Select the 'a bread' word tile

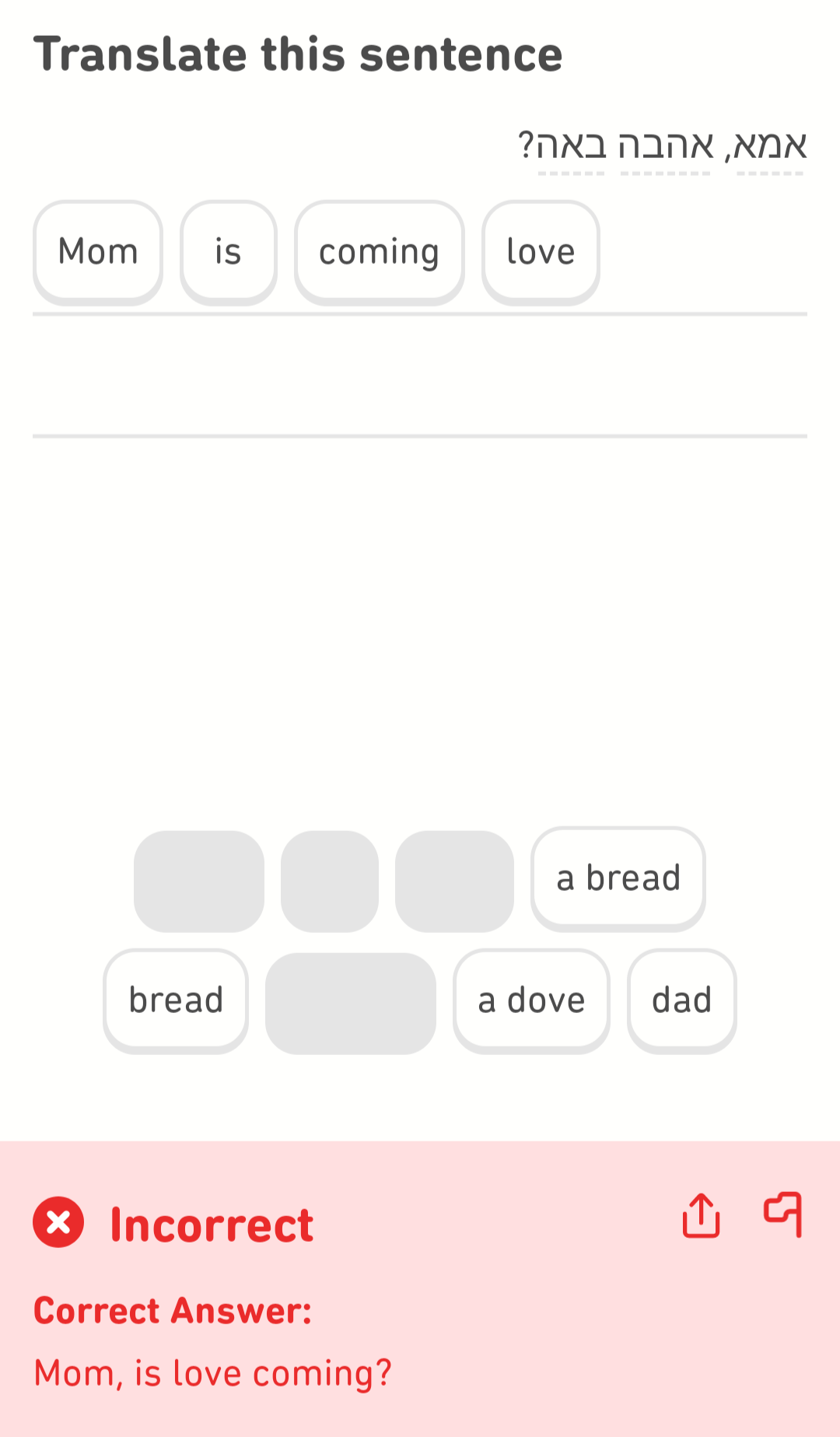click(x=618, y=879)
